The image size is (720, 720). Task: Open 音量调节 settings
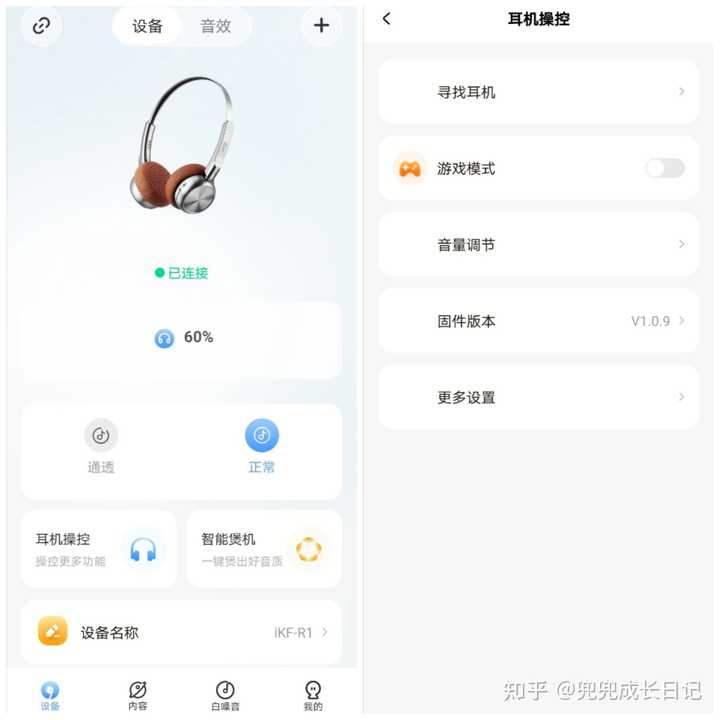coord(538,245)
